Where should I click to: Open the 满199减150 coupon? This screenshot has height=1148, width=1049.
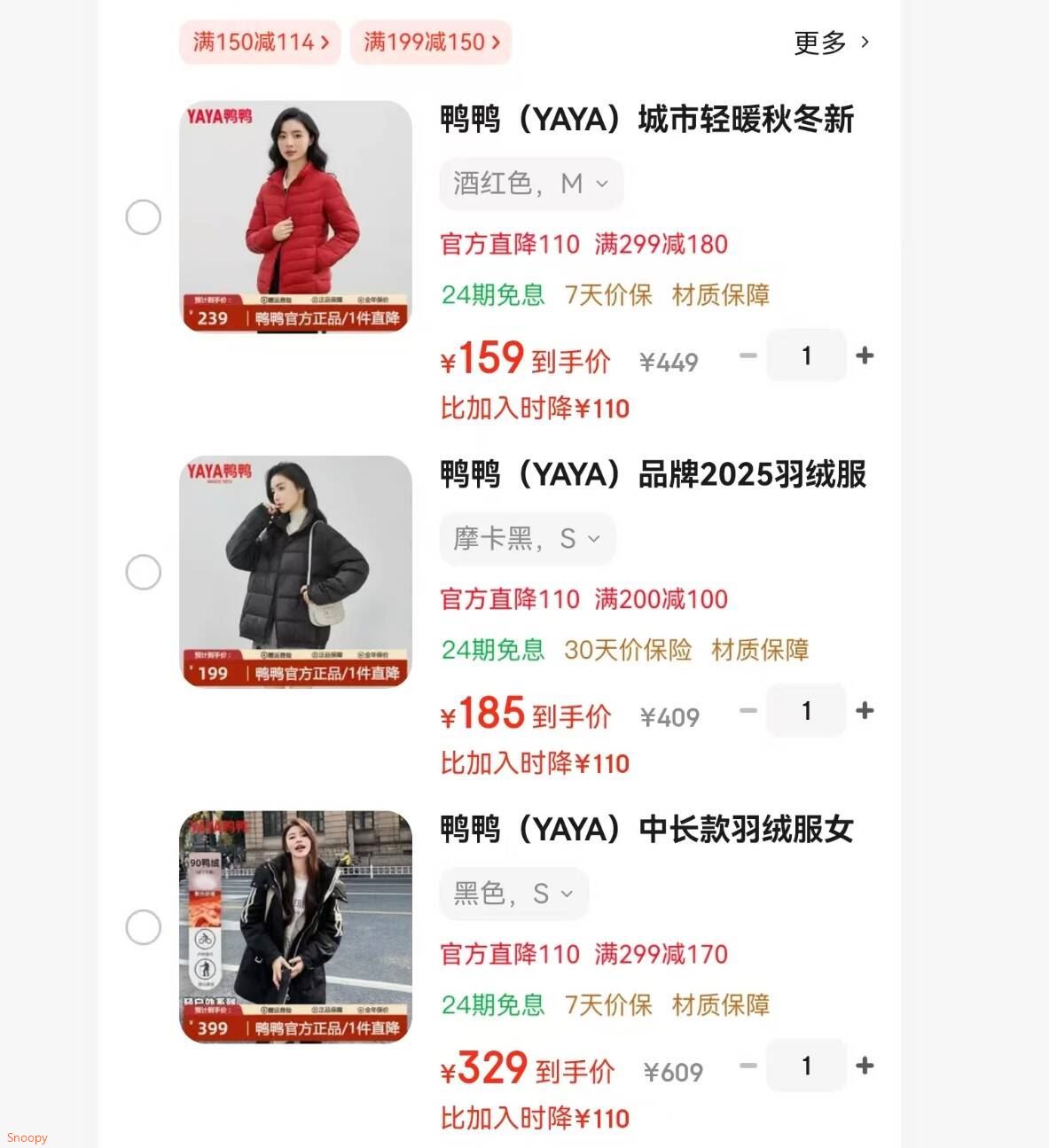pos(431,42)
